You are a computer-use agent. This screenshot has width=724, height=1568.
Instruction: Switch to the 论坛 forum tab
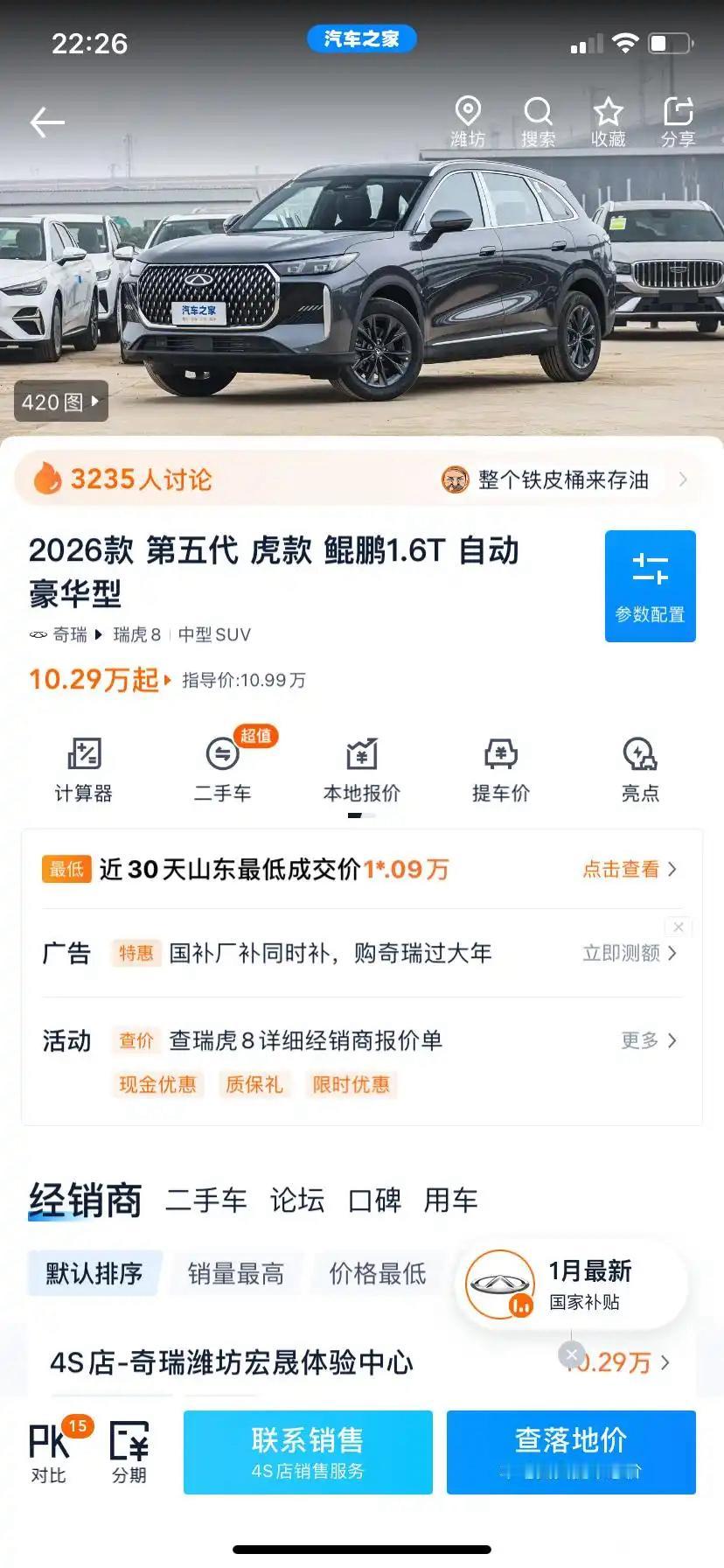pos(296,1200)
